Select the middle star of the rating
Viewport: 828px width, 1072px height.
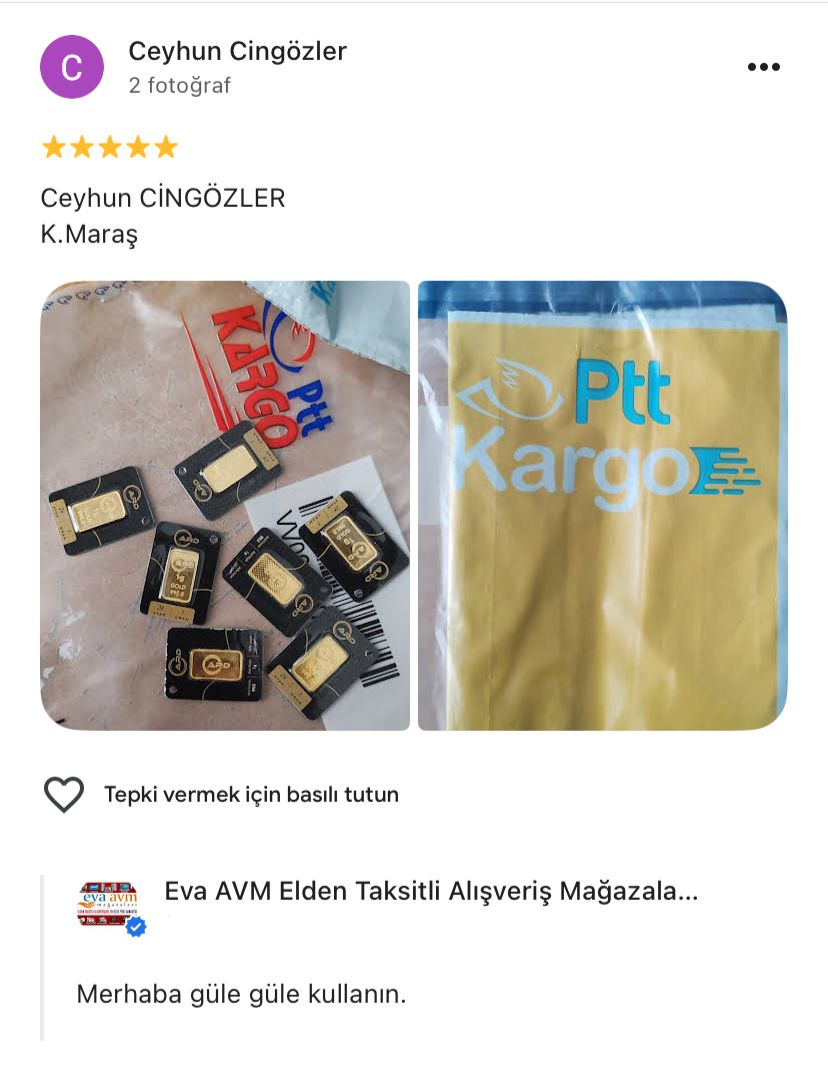(x=111, y=147)
